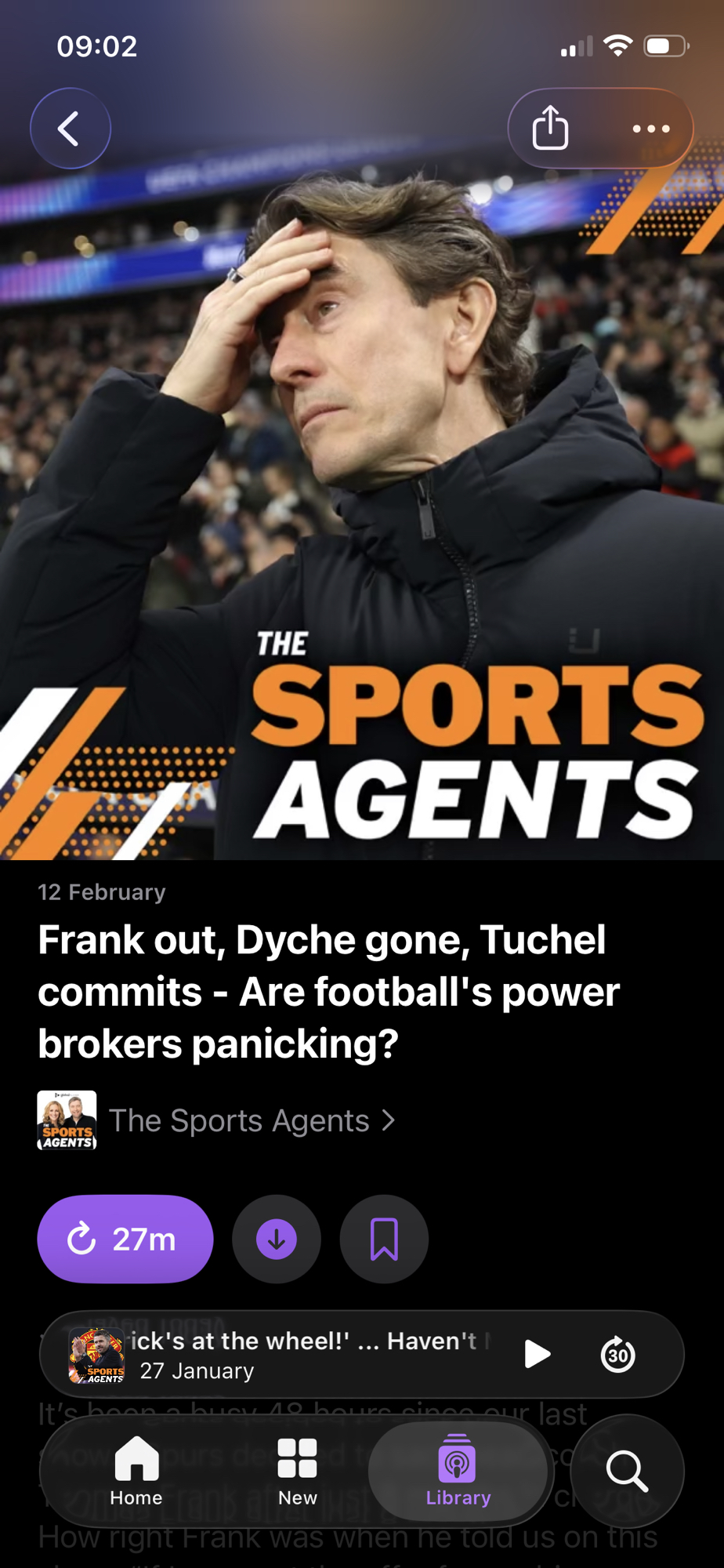Go back to the previous screen
Viewport: 724px width, 1568px height.
[71, 129]
